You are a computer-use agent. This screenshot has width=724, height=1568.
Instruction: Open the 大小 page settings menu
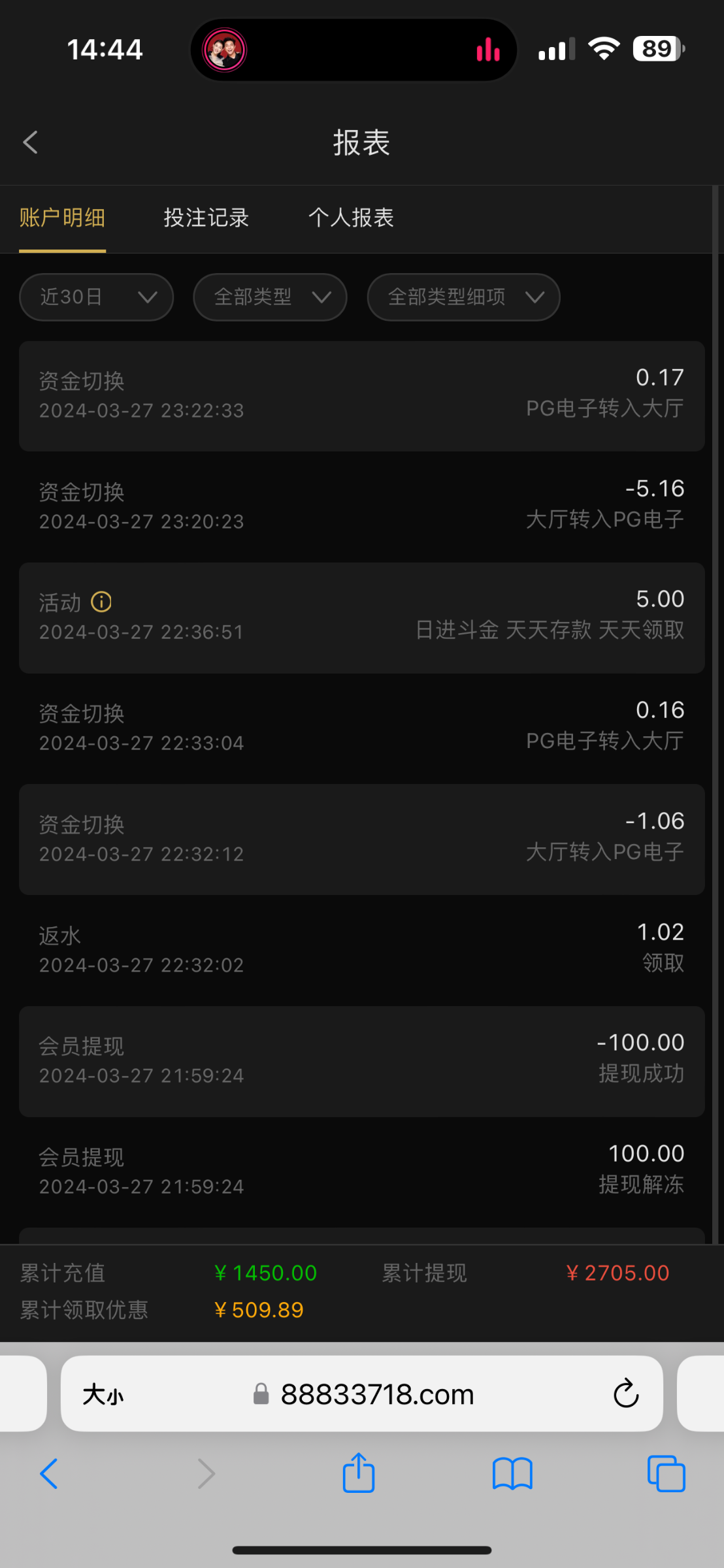103,1394
